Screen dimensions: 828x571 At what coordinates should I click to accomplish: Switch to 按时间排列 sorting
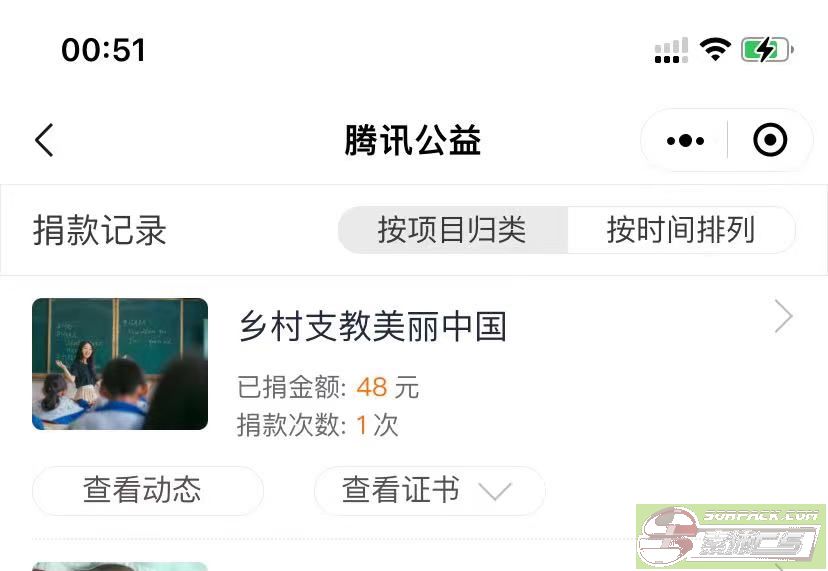[x=680, y=230]
